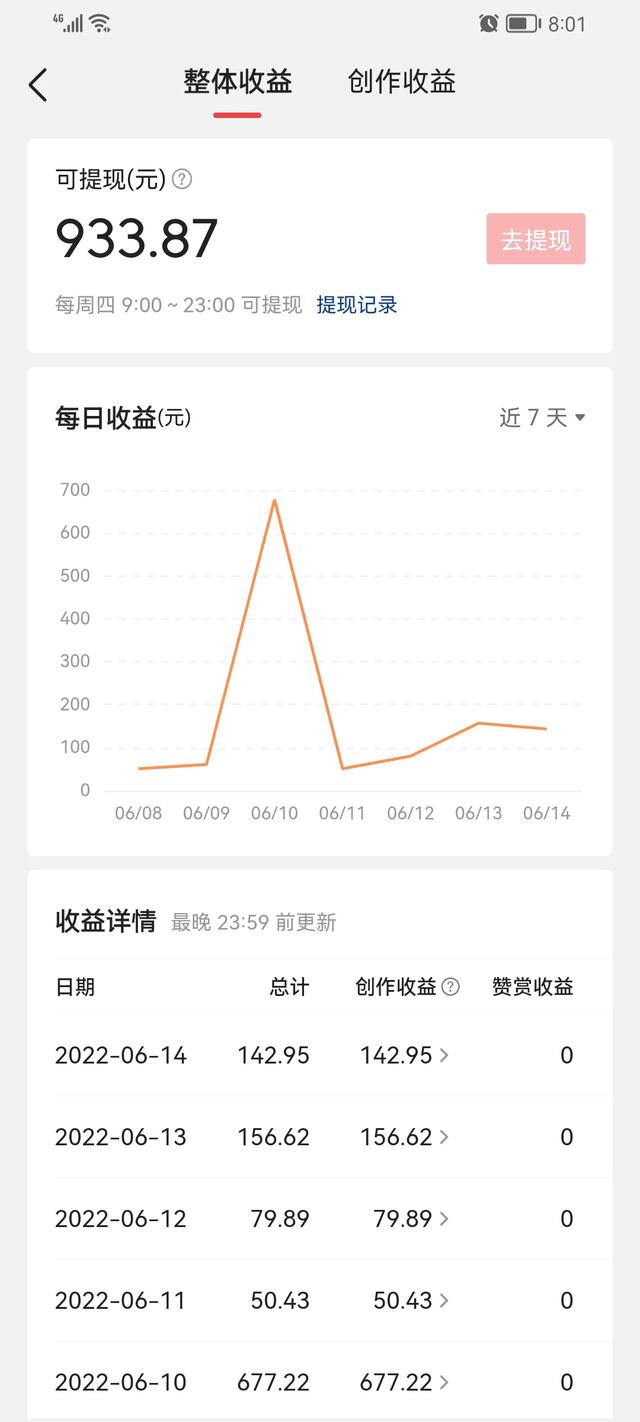Select the 整体收益 tab
This screenshot has height=1422, width=640.
click(238, 82)
